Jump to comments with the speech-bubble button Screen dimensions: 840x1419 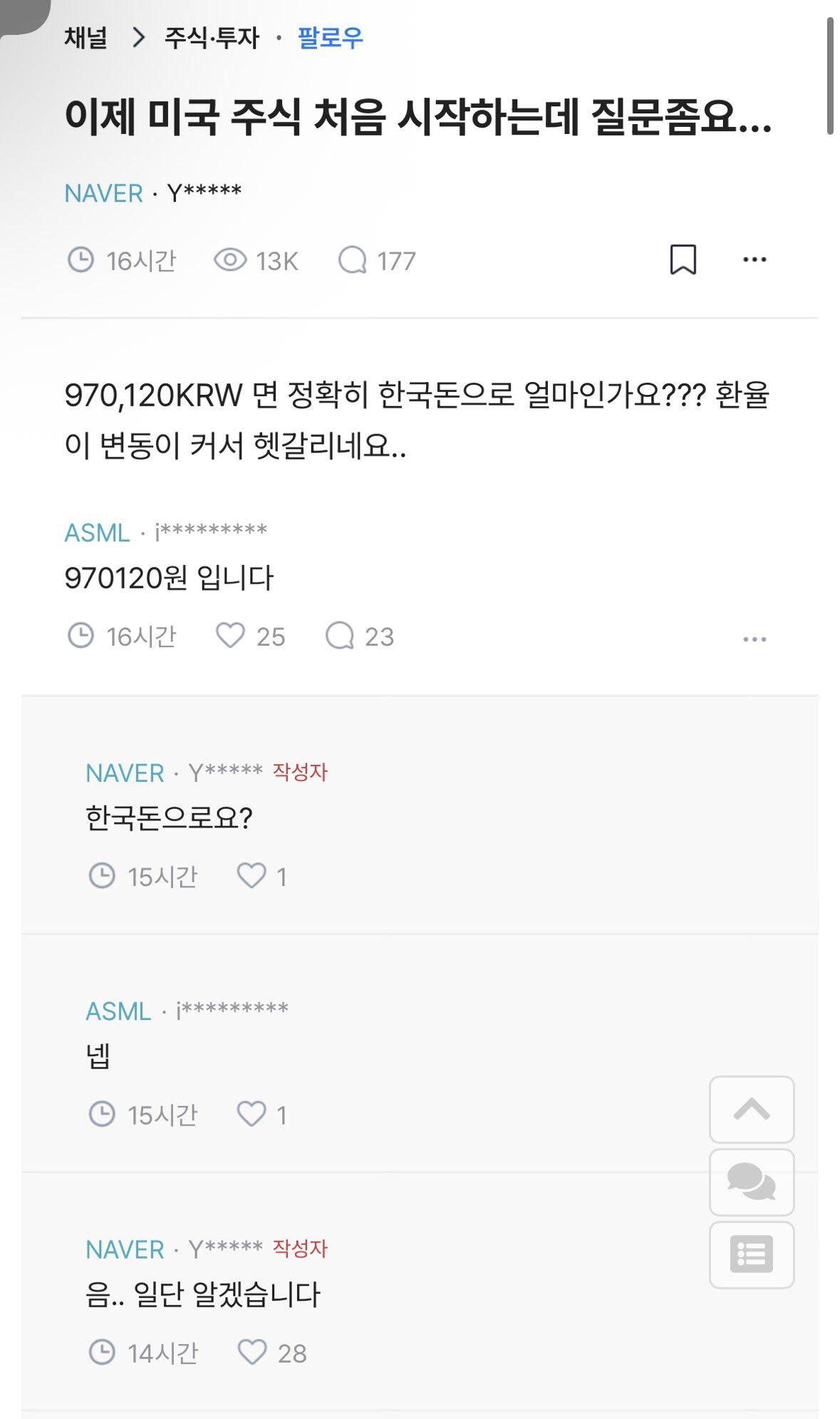point(751,1182)
